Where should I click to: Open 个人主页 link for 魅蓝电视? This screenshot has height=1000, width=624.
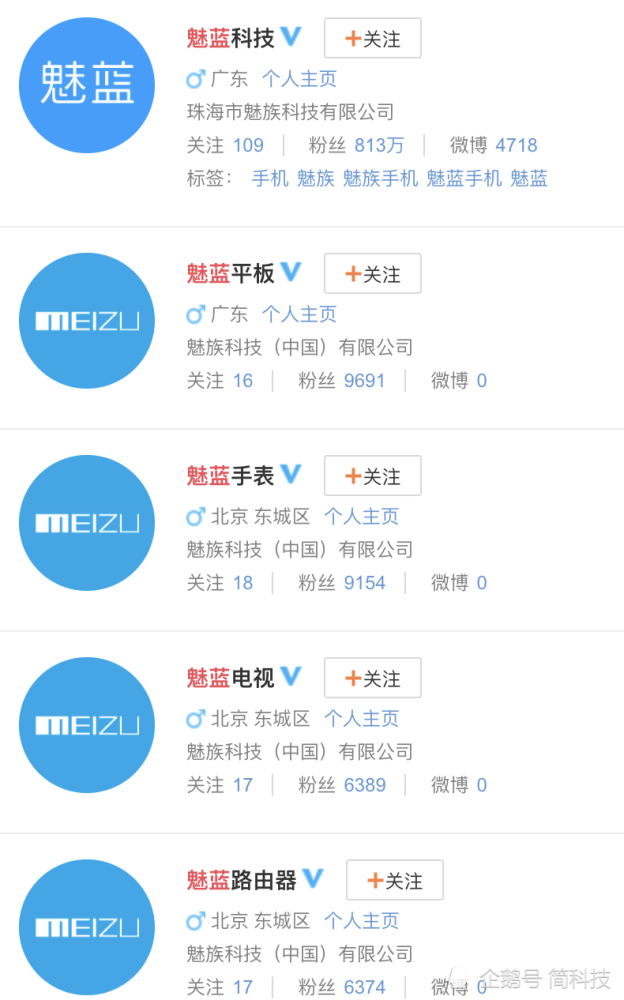tap(361, 718)
